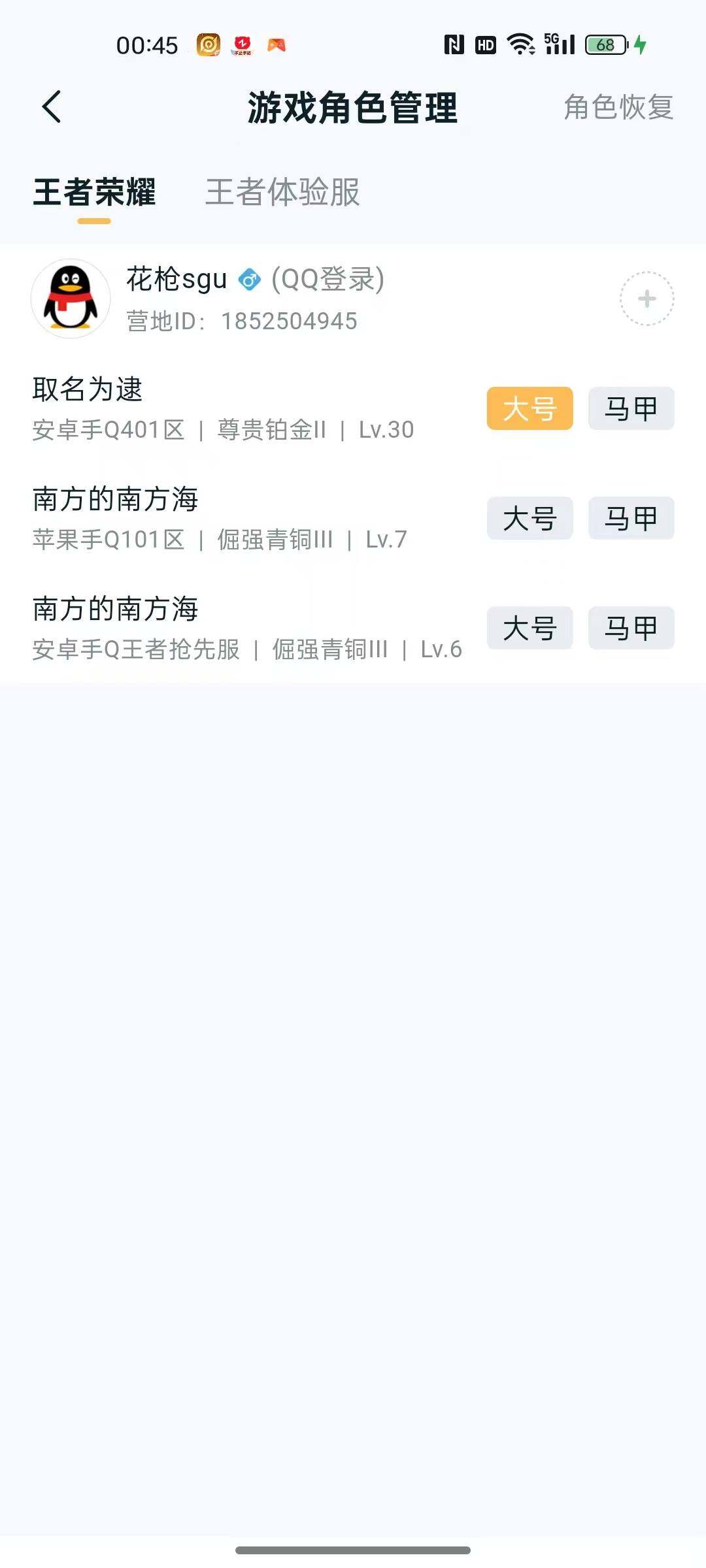Tap the game controller notification icon
This screenshot has width=706, height=1568.
275,46
